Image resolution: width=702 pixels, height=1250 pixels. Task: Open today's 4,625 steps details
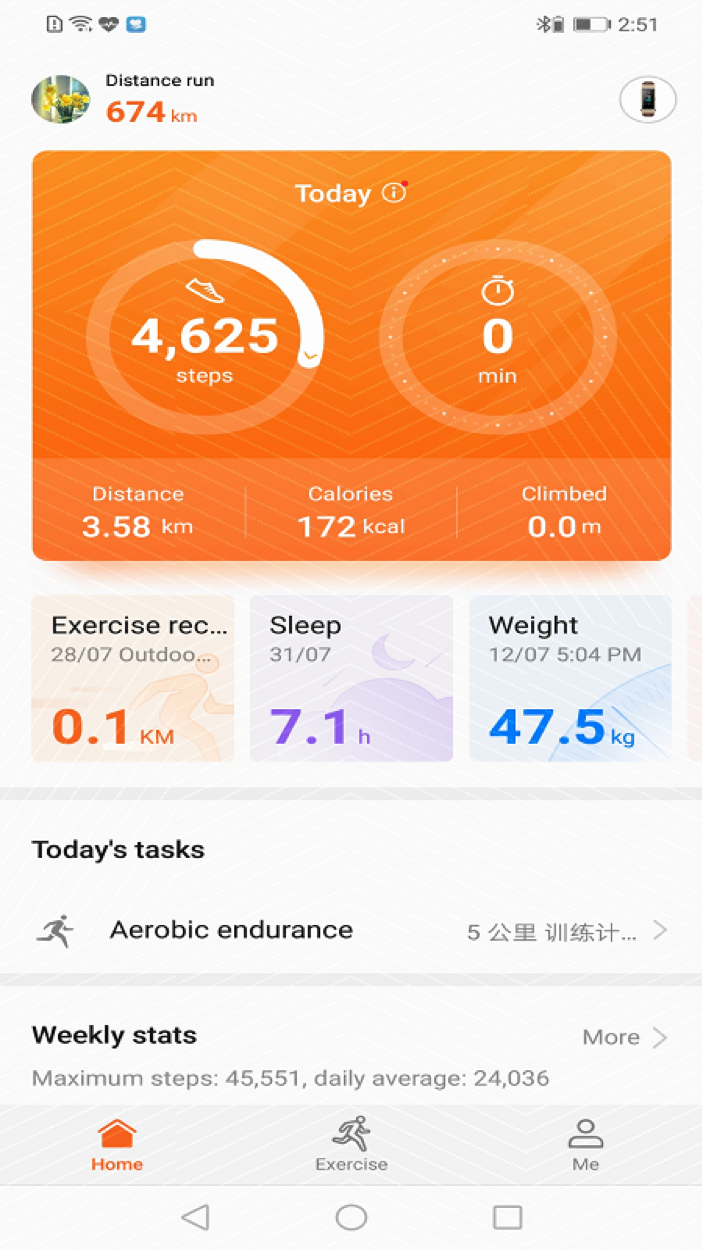tap(205, 336)
